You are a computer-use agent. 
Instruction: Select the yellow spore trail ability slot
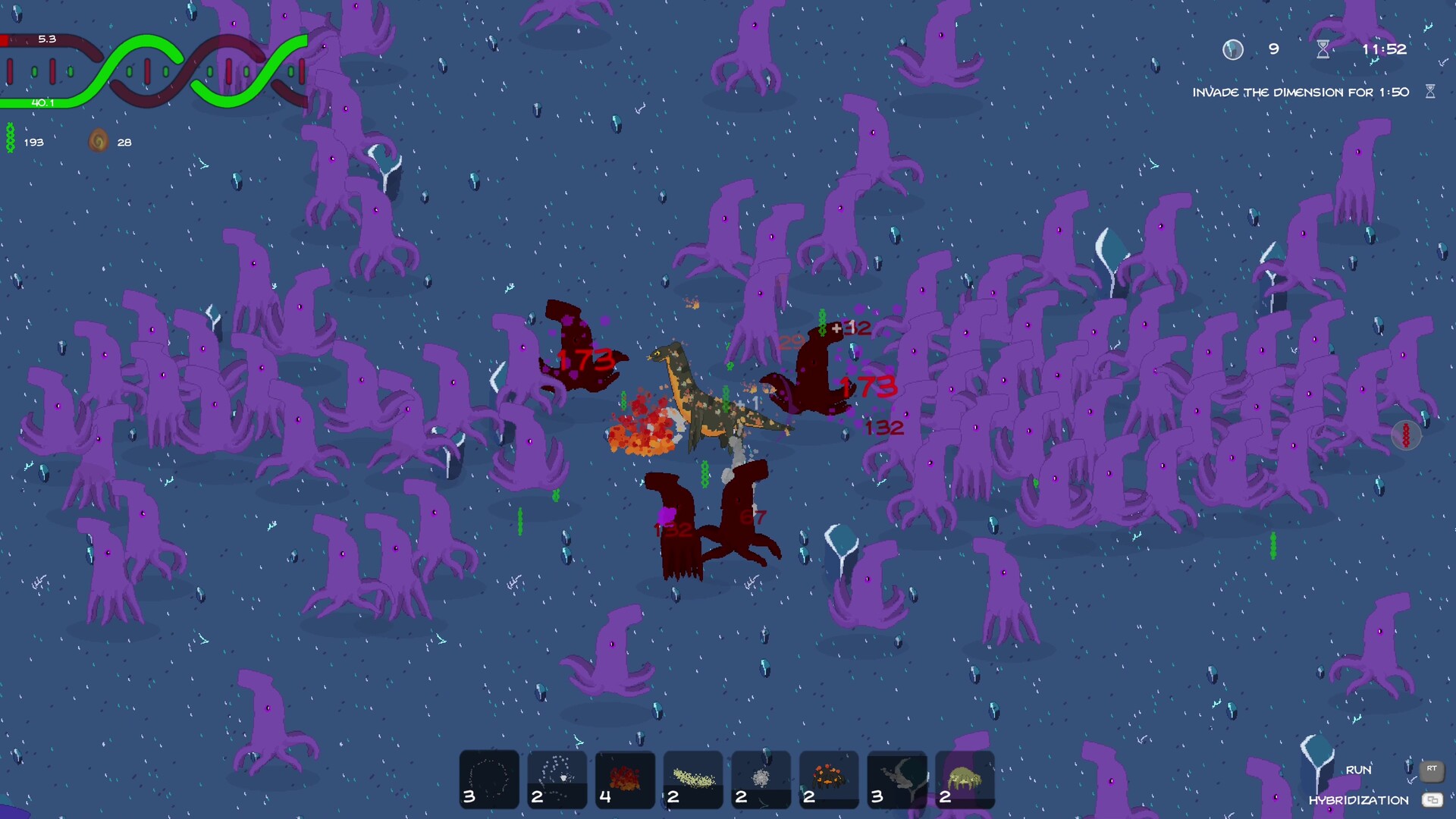[x=693, y=780]
